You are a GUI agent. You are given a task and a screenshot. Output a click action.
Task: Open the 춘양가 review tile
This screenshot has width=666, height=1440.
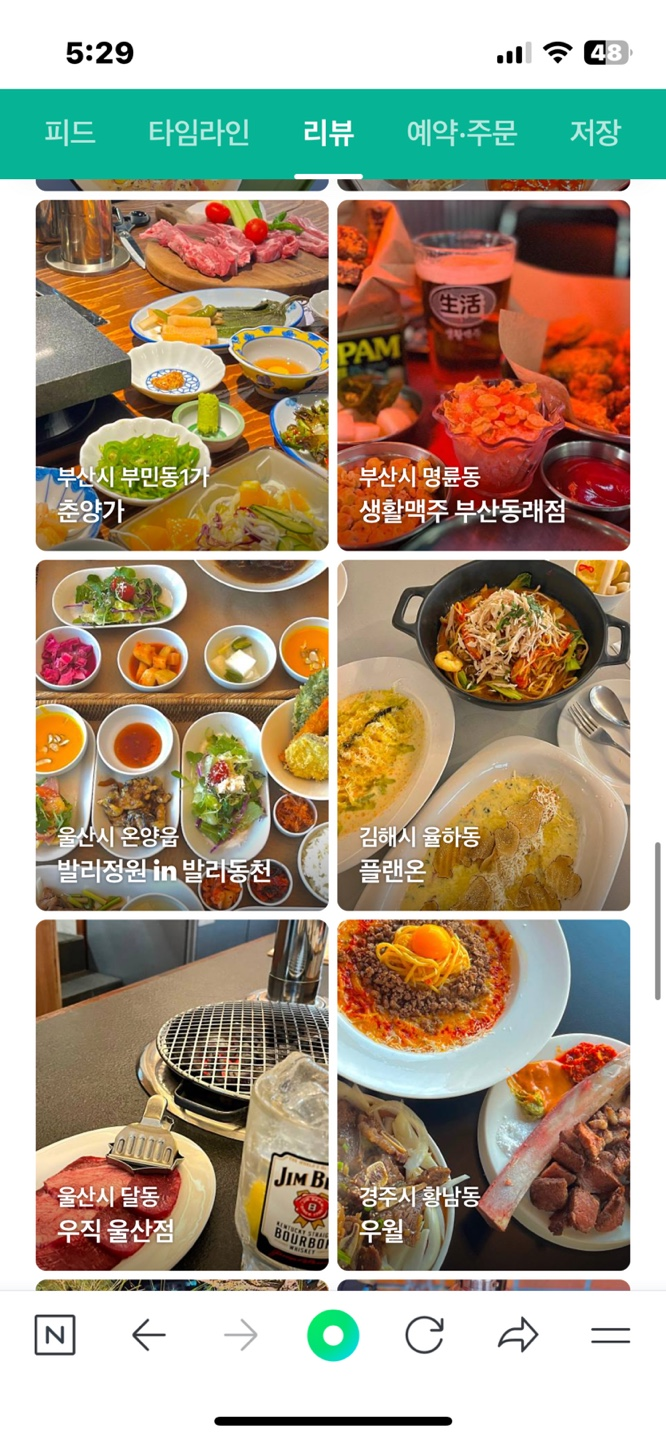point(182,375)
